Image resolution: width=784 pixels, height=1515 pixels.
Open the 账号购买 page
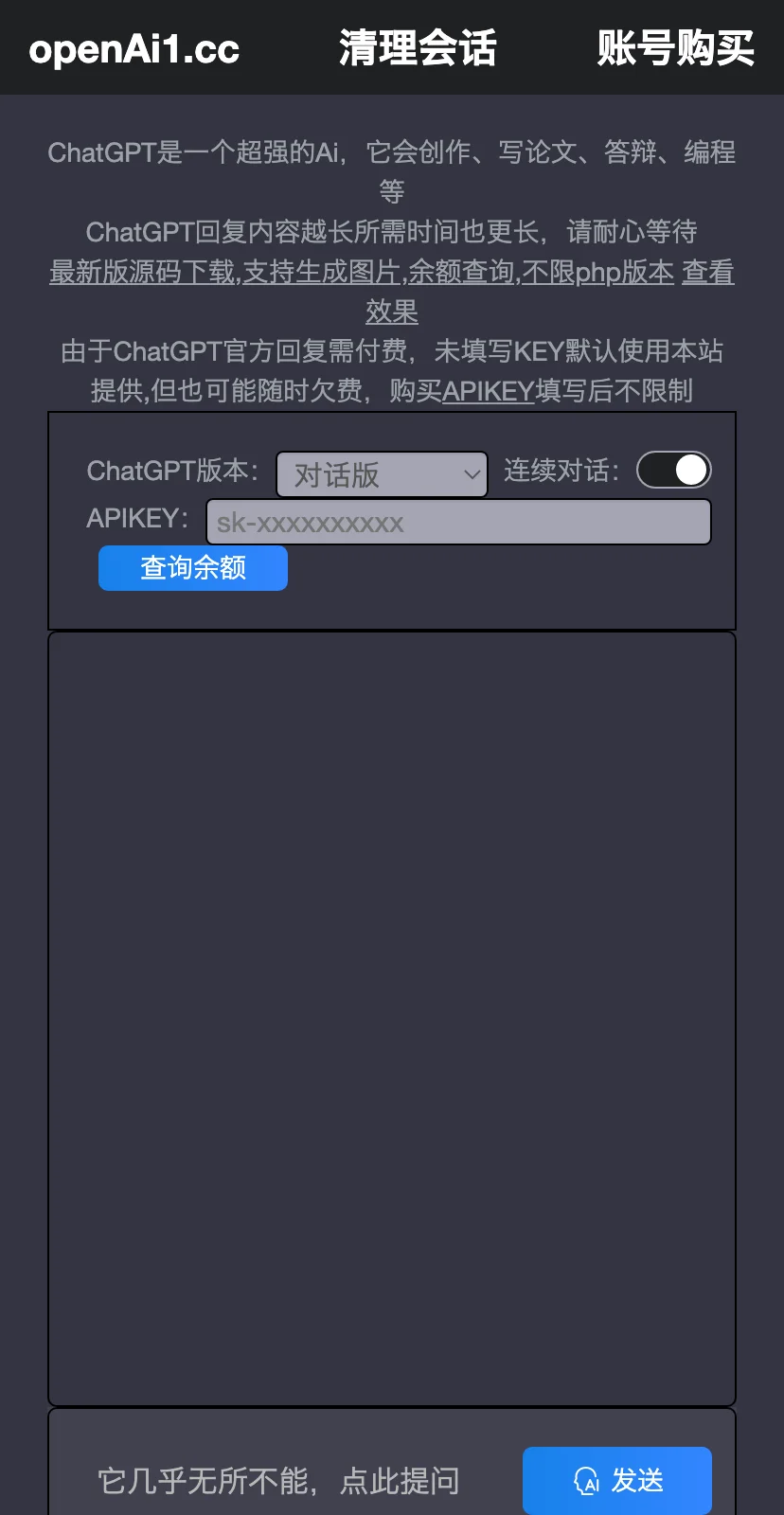(675, 48)
